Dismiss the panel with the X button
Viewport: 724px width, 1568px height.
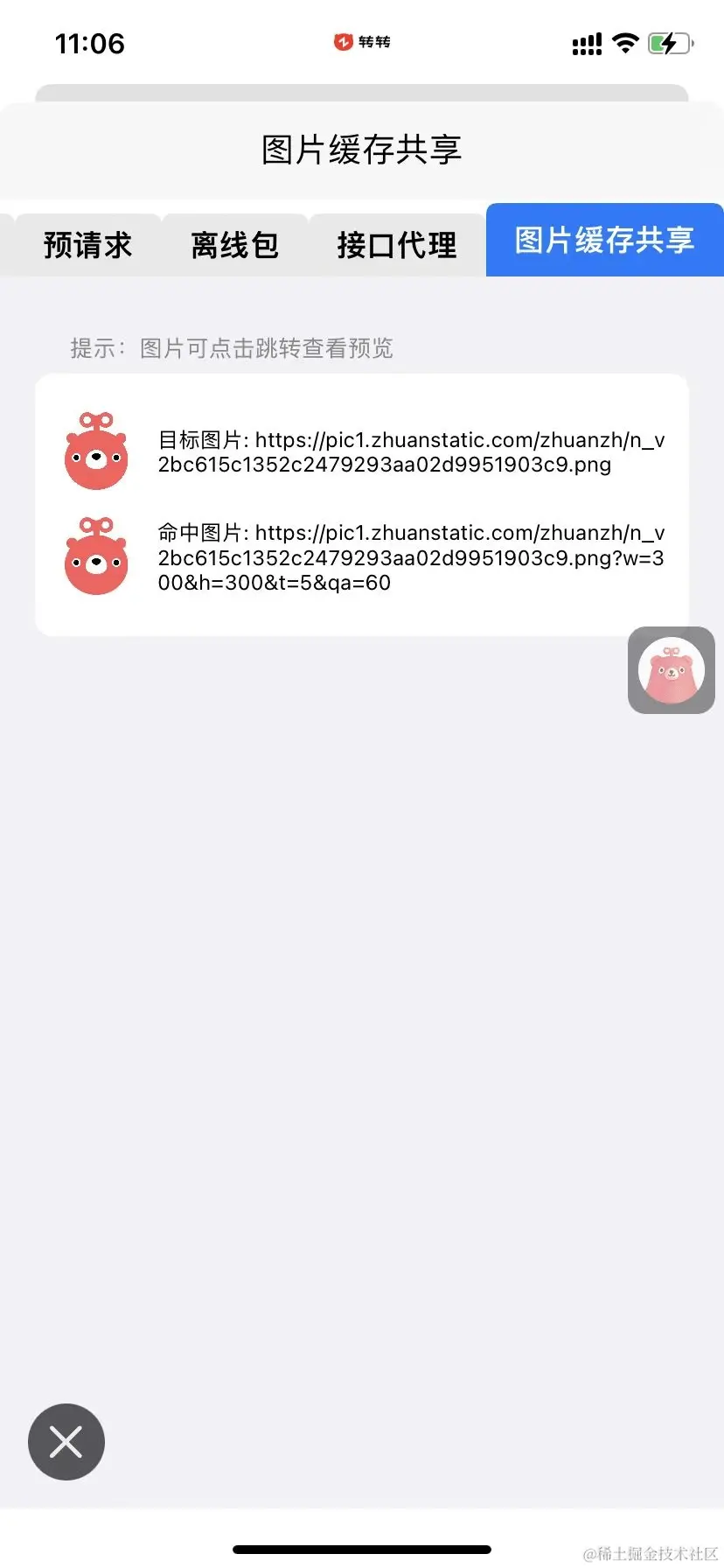(x=66, y=1442)
